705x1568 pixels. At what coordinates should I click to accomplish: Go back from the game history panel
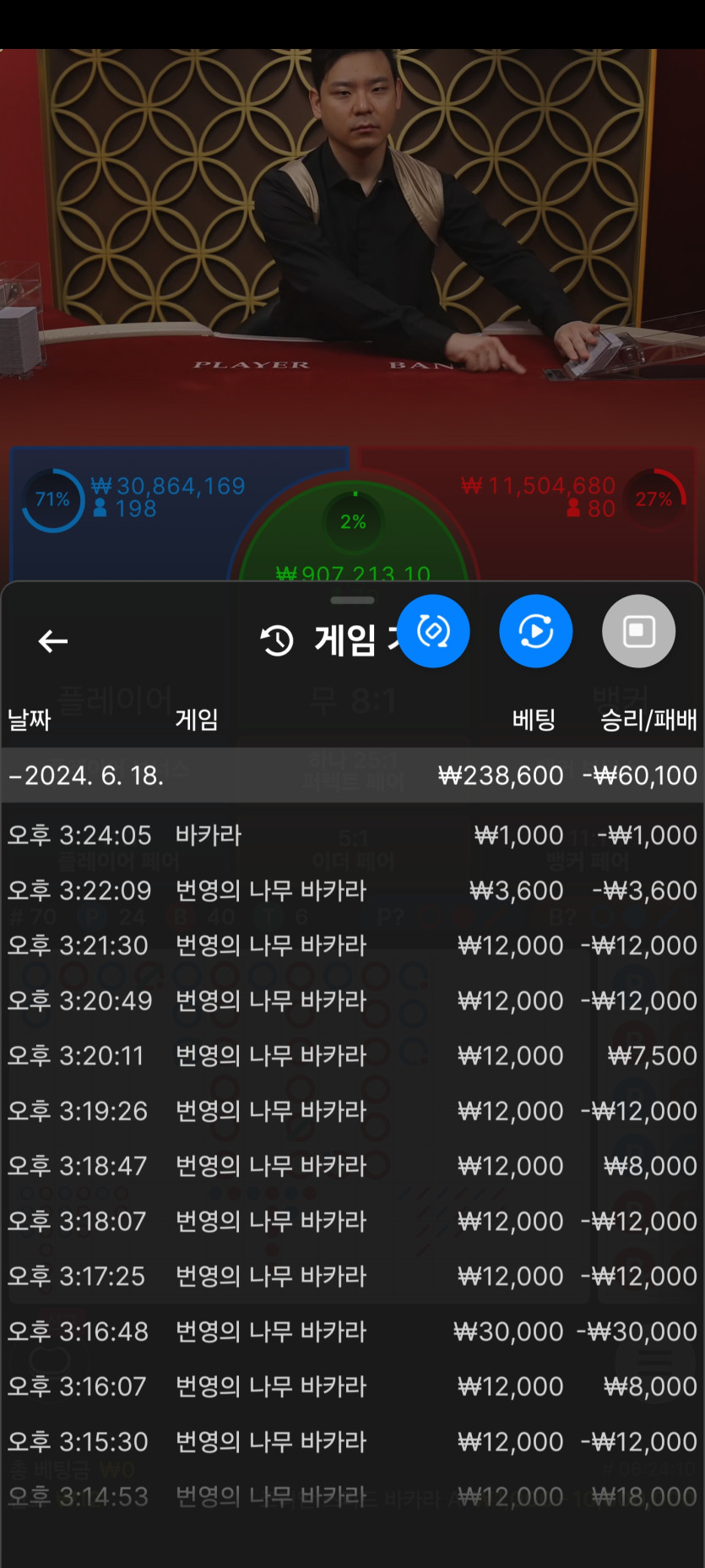click(x=52, y=641)
